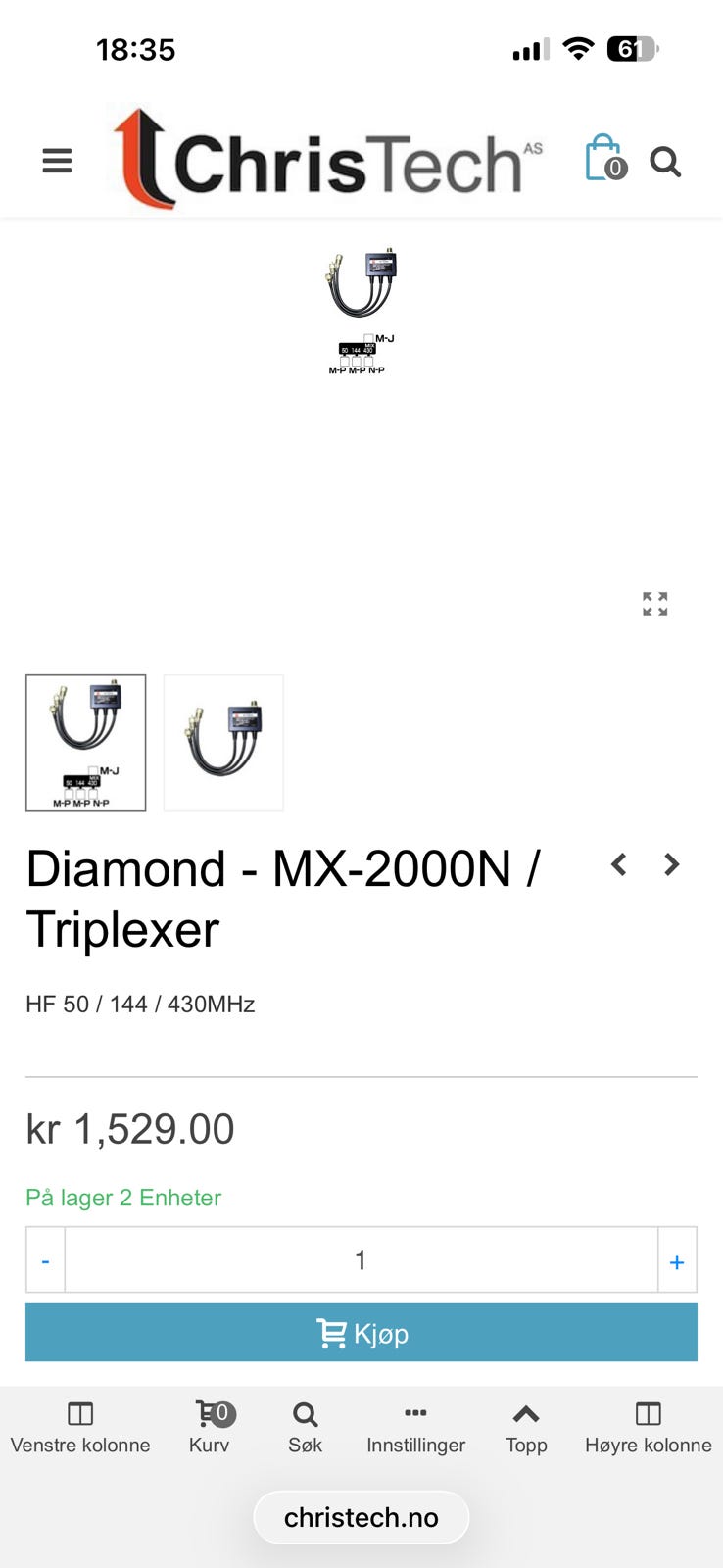Tap the magnifier icon in header
The image size is (723, 1568).
pyautogui.click(x=665, y=161)
